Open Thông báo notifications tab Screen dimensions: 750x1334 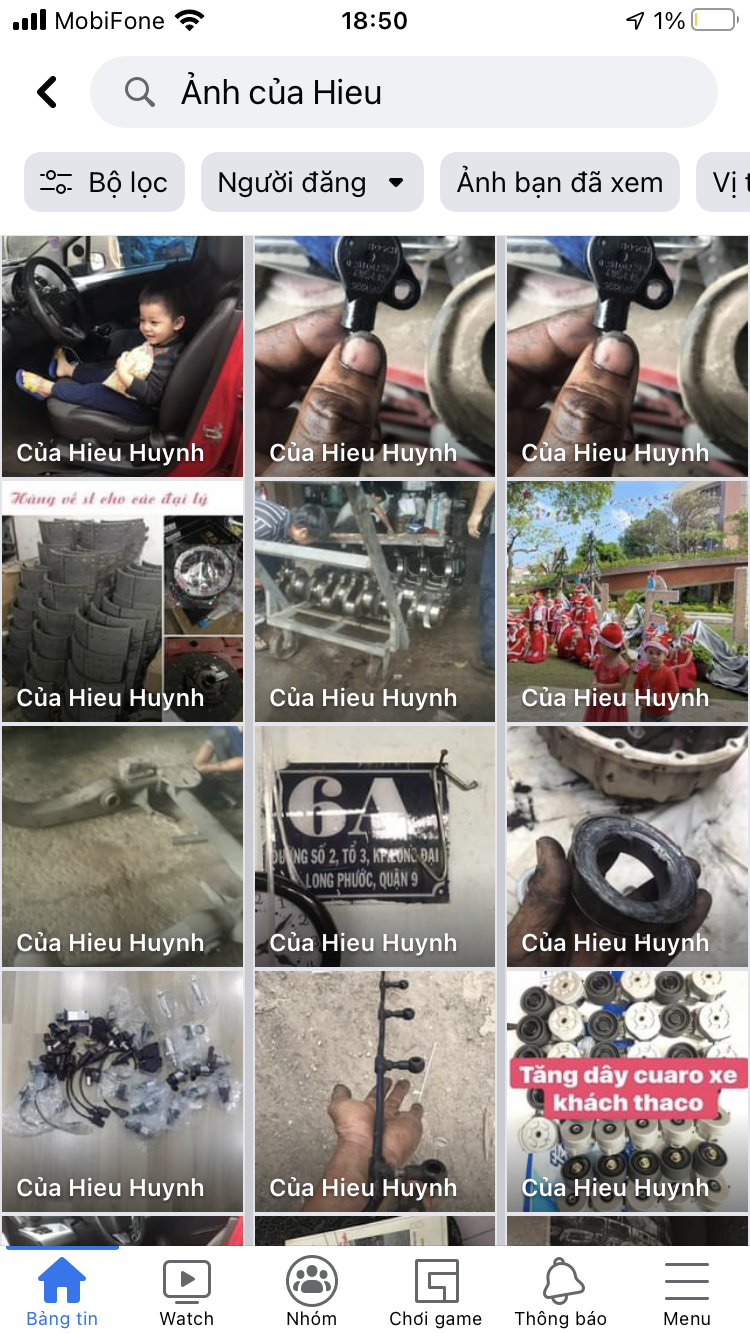tap(561, 1291)
